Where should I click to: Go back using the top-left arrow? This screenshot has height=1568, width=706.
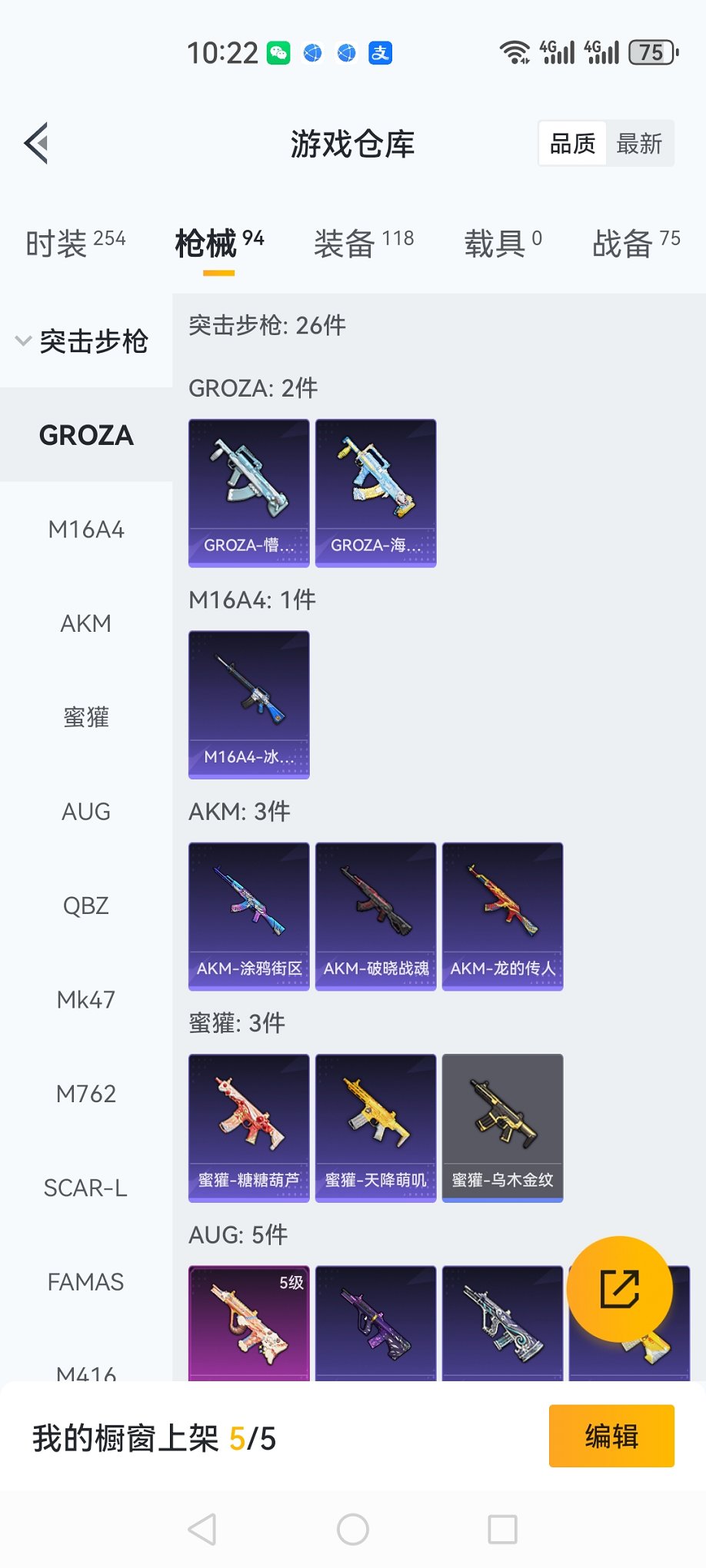pos(37,143)
